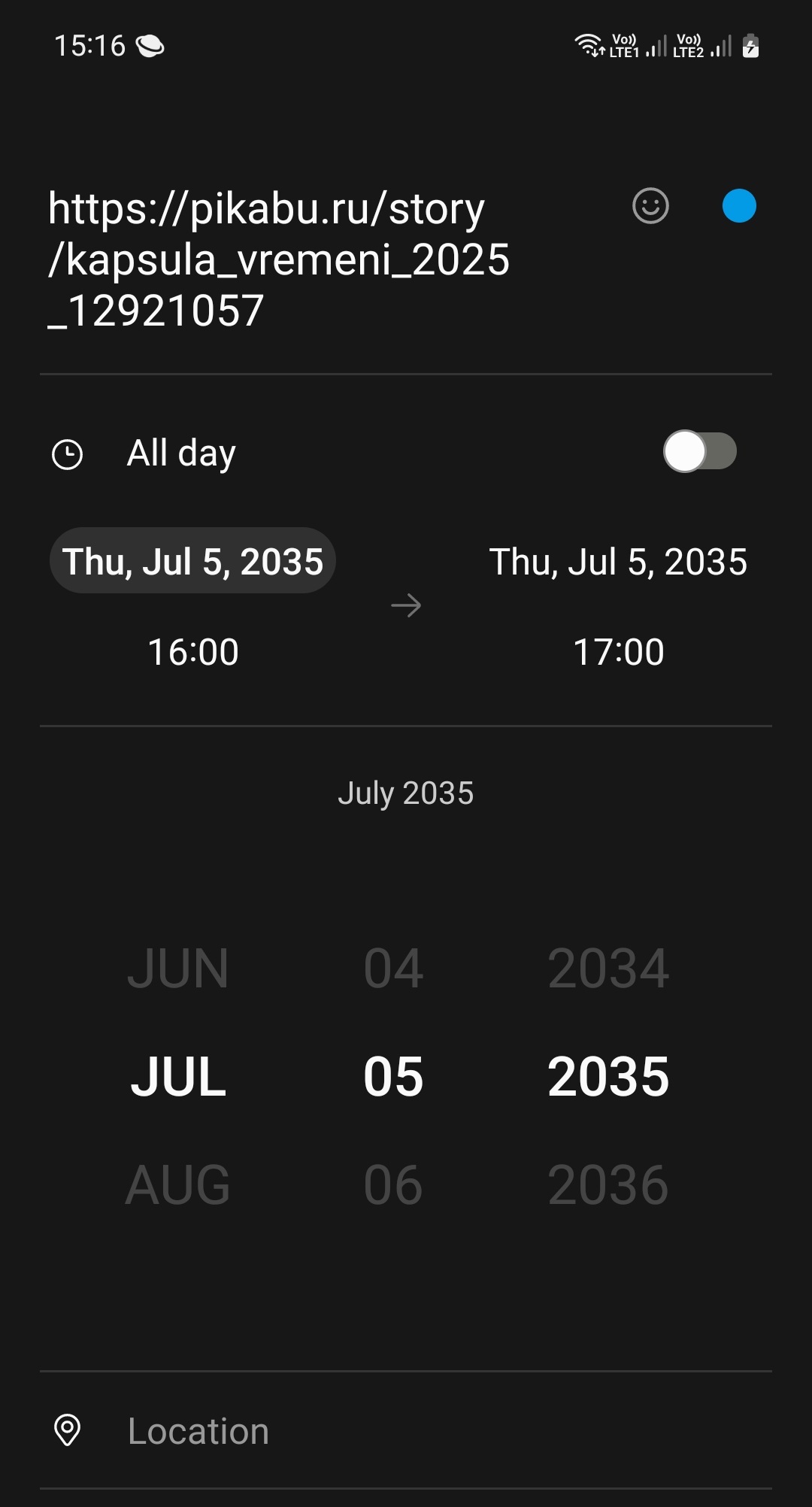Add a Location to the event
This screenshot has height=1507, width=812.
point(198,1430)
